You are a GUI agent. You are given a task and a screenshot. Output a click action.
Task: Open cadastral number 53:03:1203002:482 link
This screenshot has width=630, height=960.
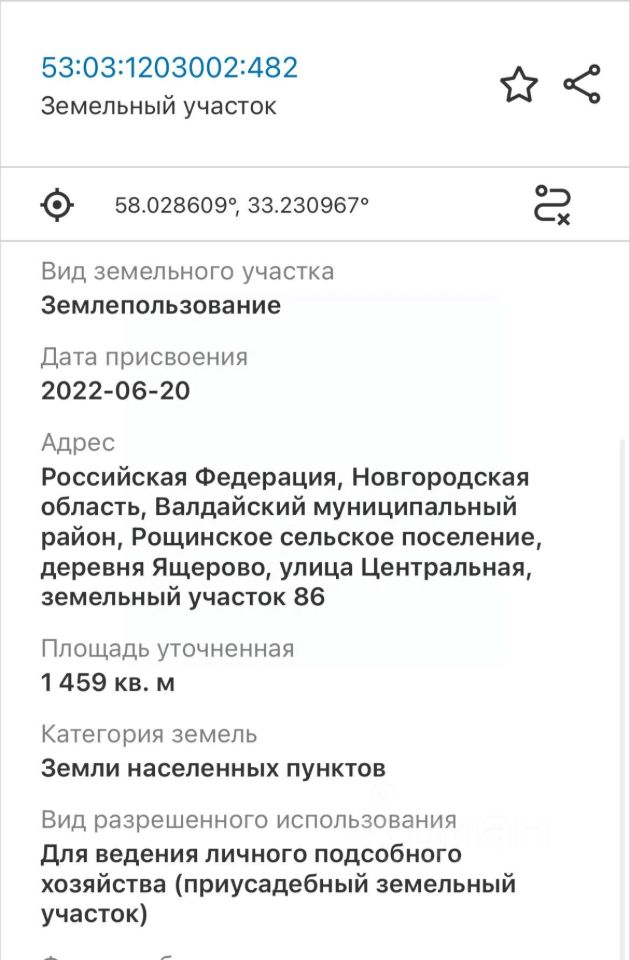(x=169, y=68)
